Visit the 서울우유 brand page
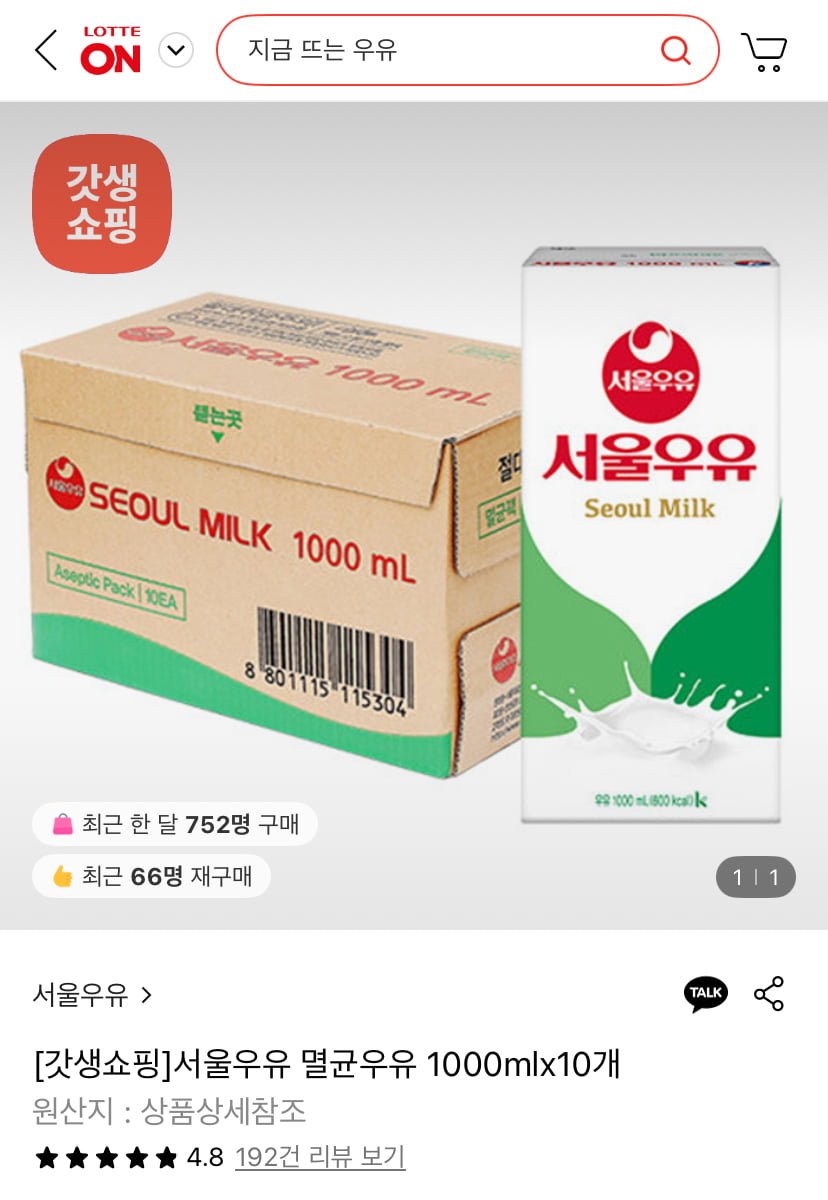The width and height of the screenshot is (828, 1200). coord(92,995)
